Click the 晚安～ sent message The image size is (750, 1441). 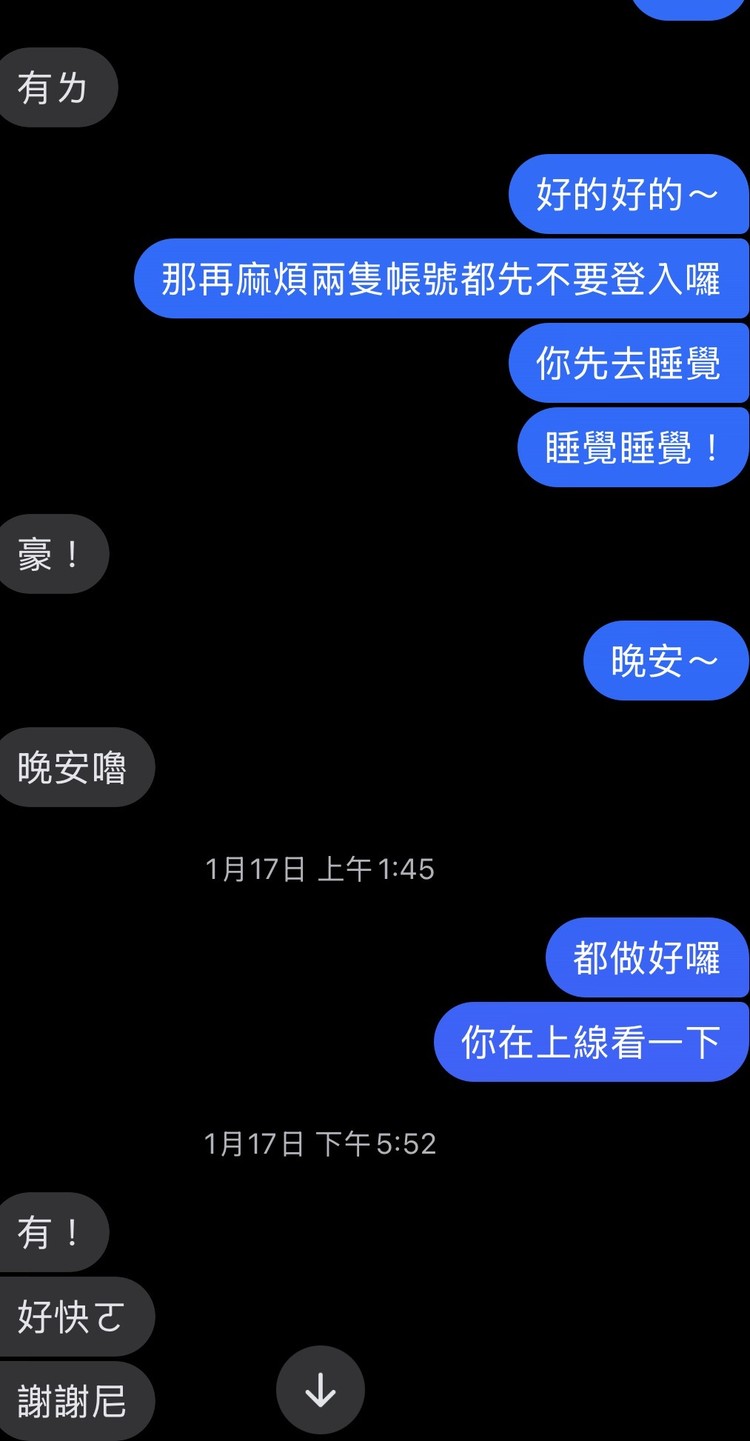pyautogui.click(x=664, y=660)
